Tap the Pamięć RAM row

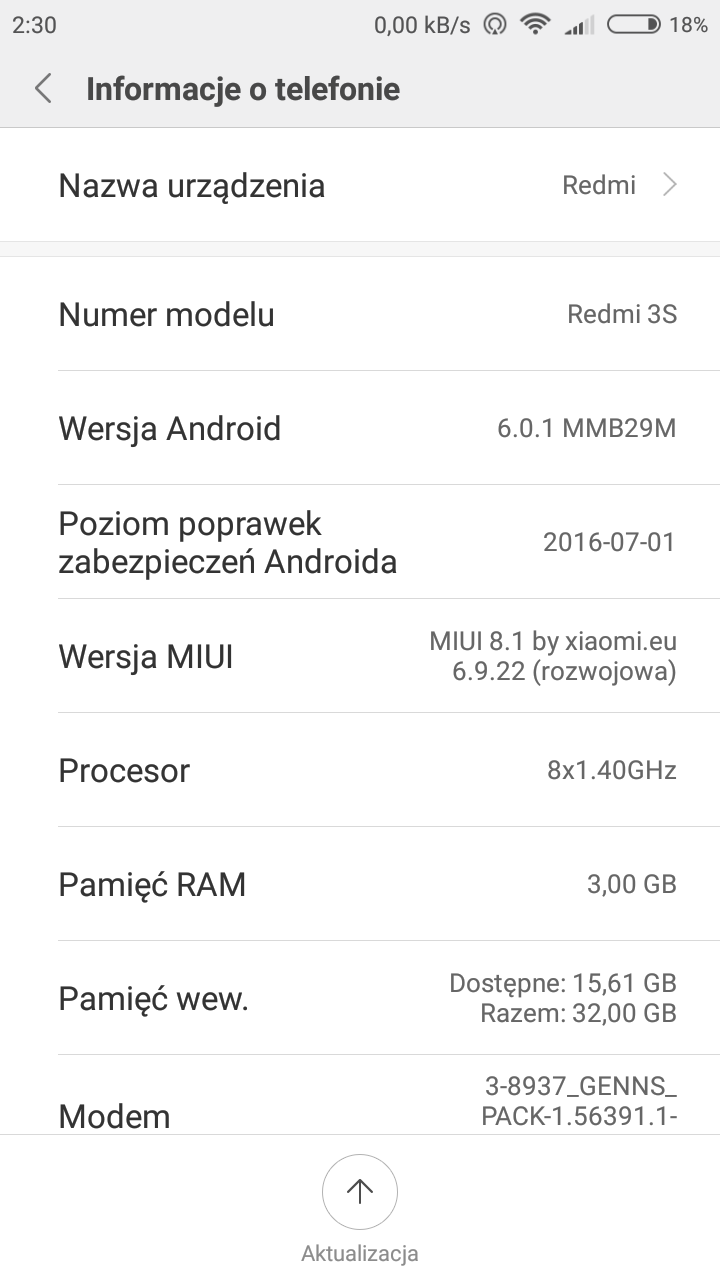coord(360,884)
